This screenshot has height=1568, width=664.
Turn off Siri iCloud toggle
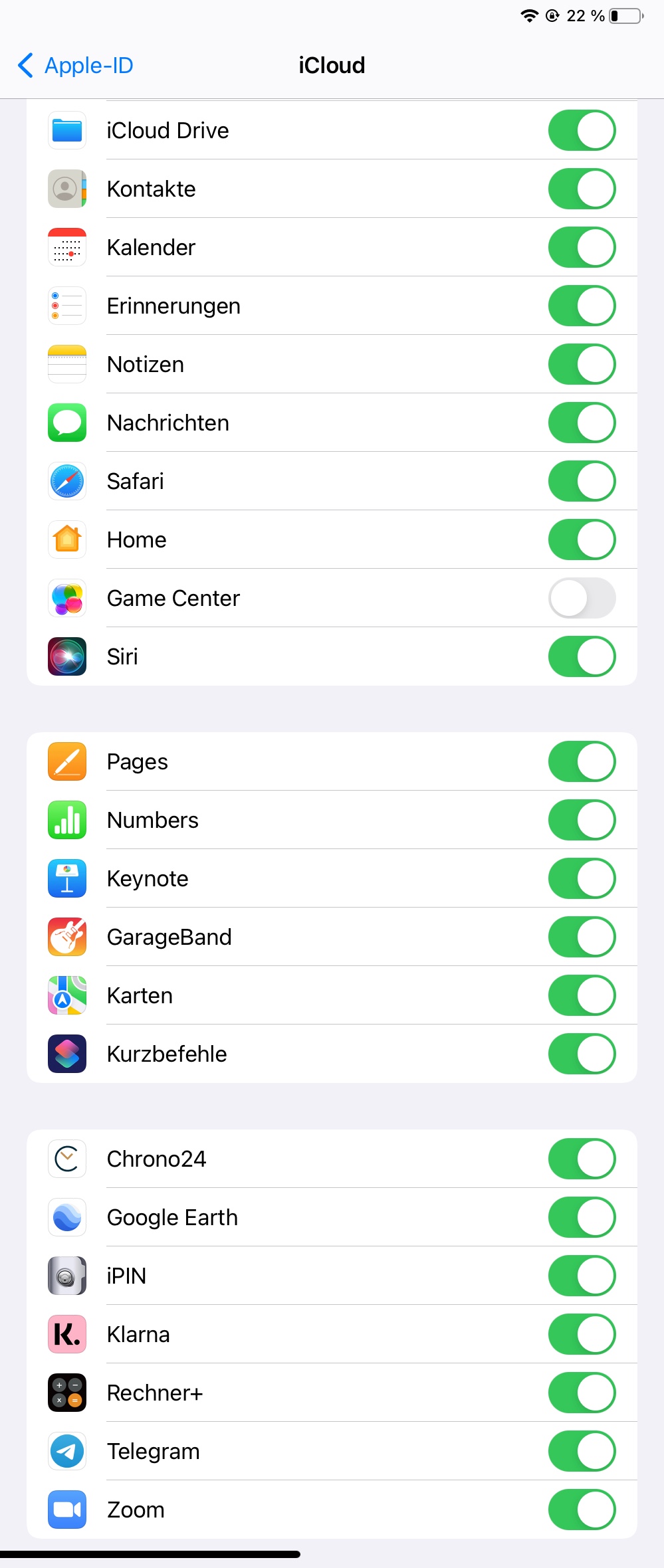582,656
